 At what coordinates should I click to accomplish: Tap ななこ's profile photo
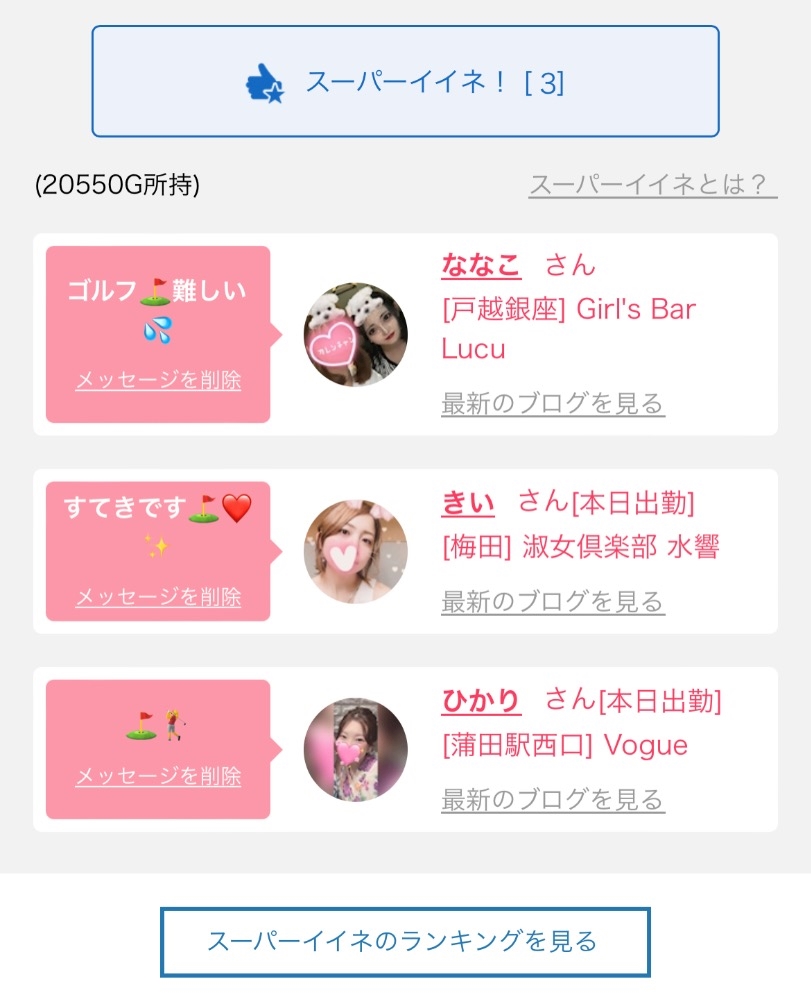(x=355, y=334)
